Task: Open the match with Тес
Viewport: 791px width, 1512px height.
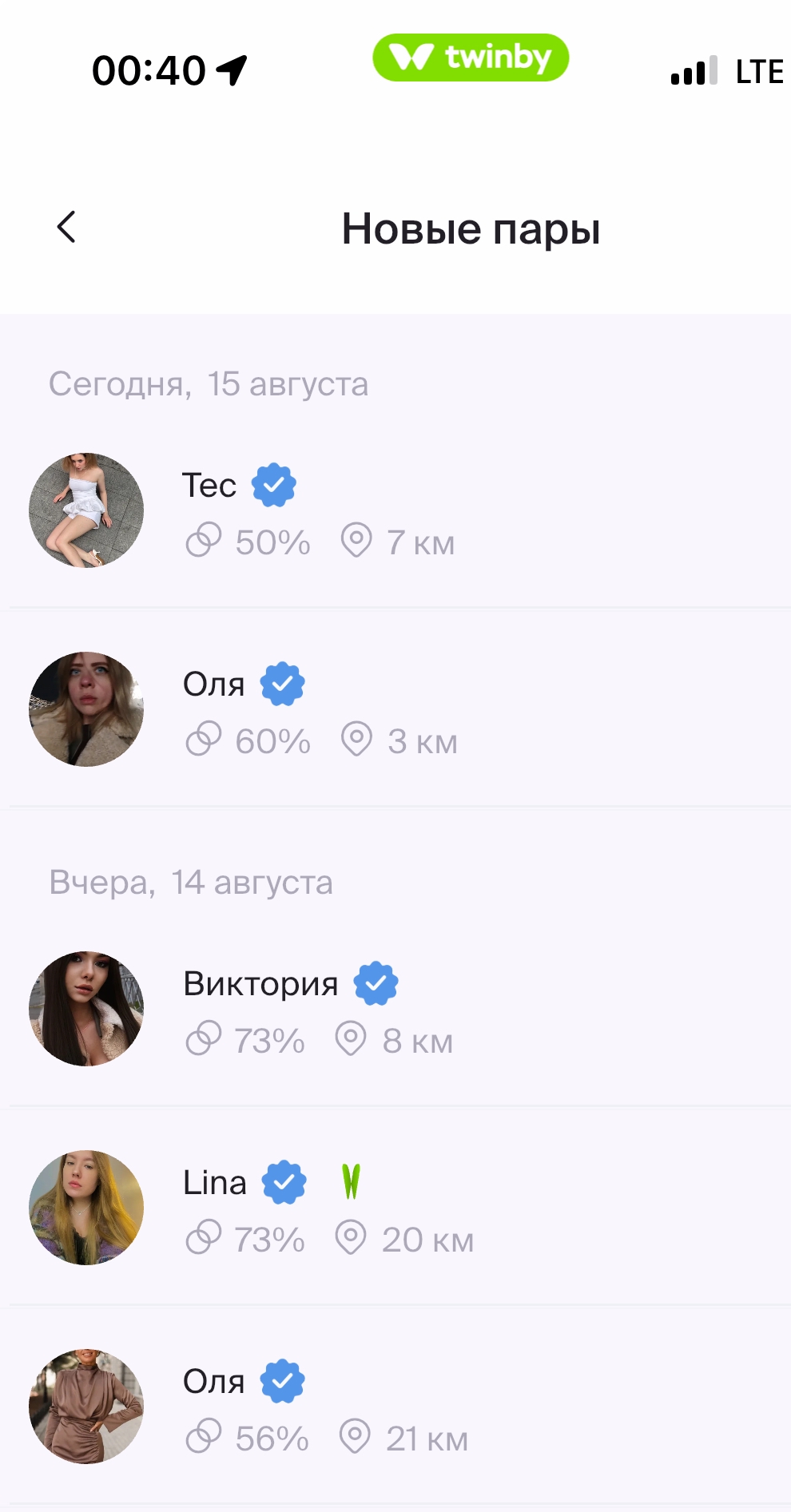Action: (x=209, y=486)
